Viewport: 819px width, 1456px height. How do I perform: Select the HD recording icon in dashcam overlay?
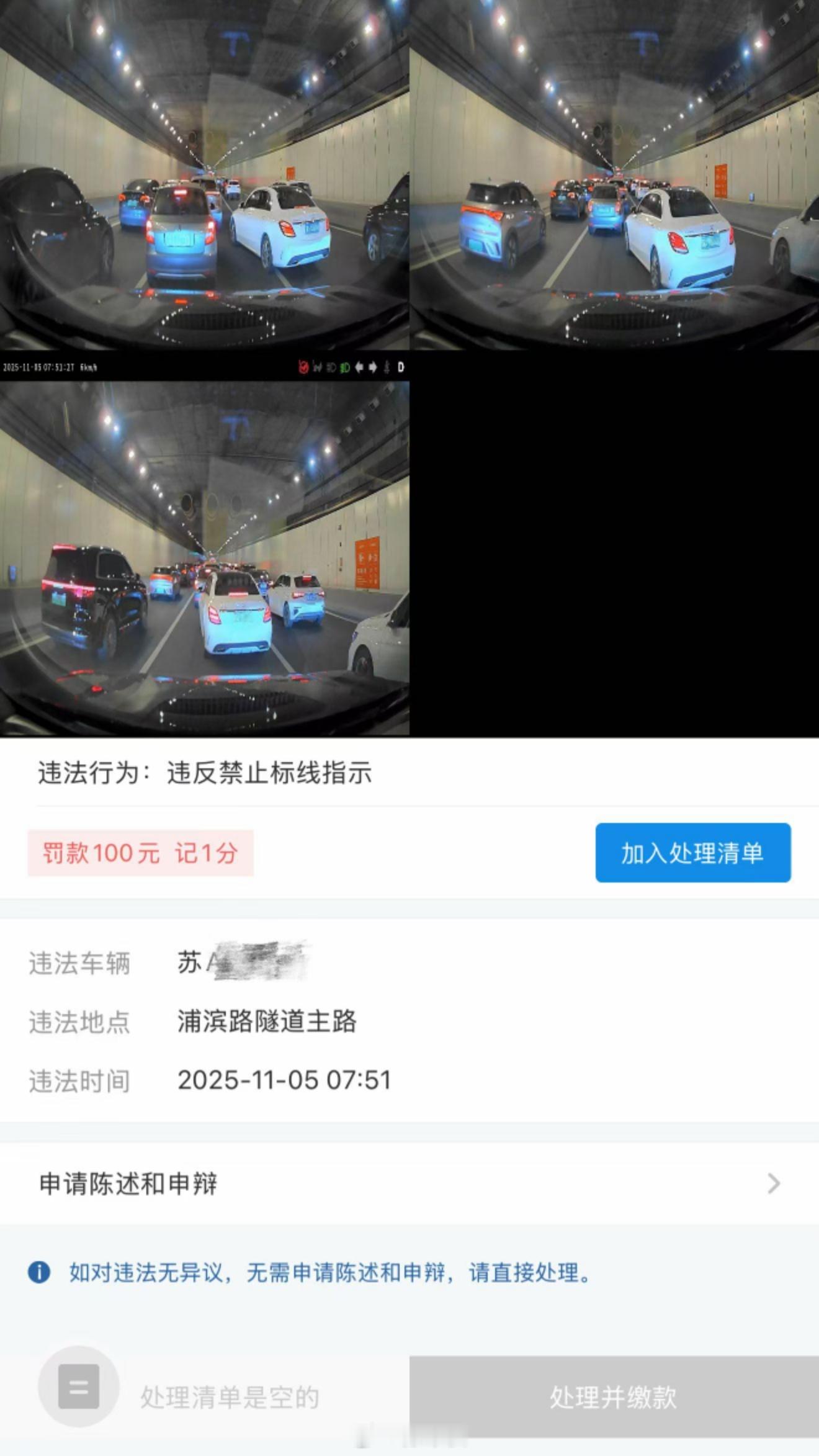point(331,367)
